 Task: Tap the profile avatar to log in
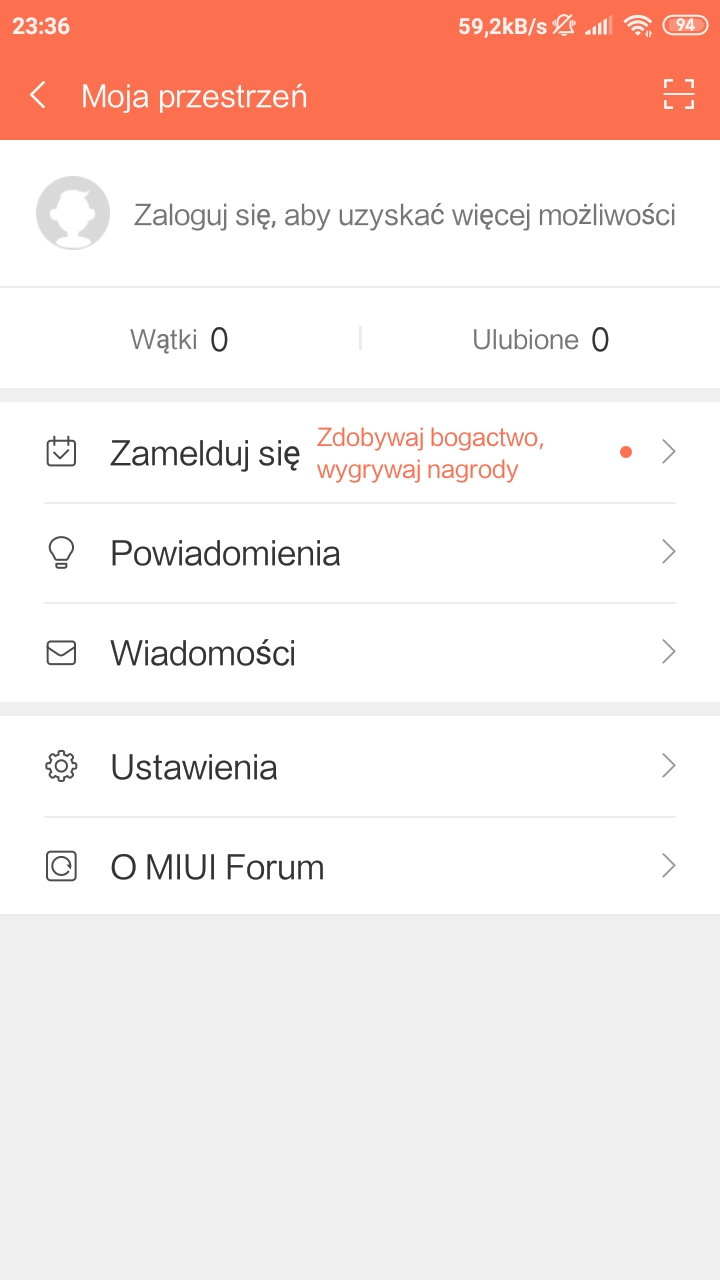pos(73,213)
